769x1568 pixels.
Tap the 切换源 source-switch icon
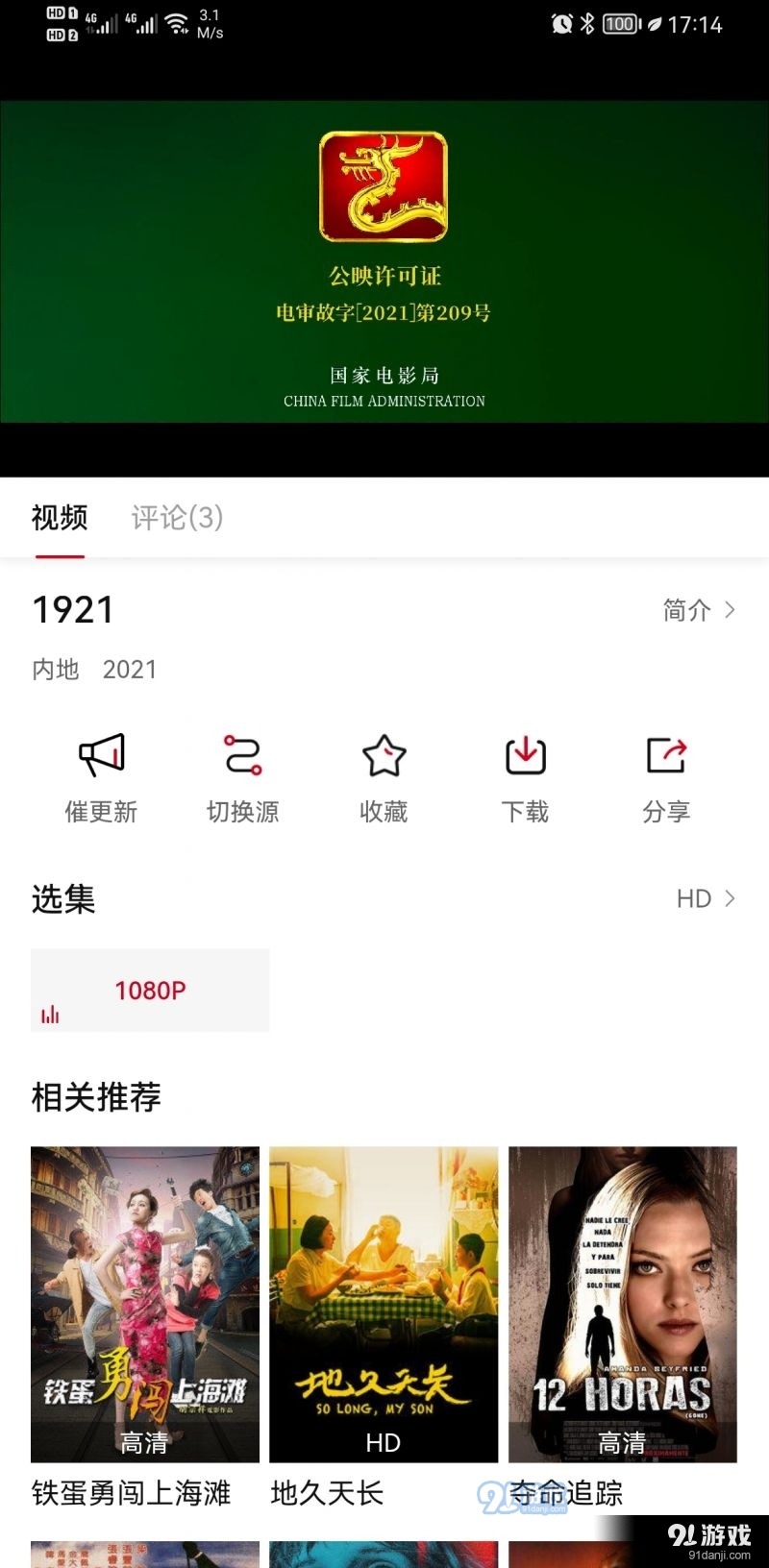coord(241,755)
